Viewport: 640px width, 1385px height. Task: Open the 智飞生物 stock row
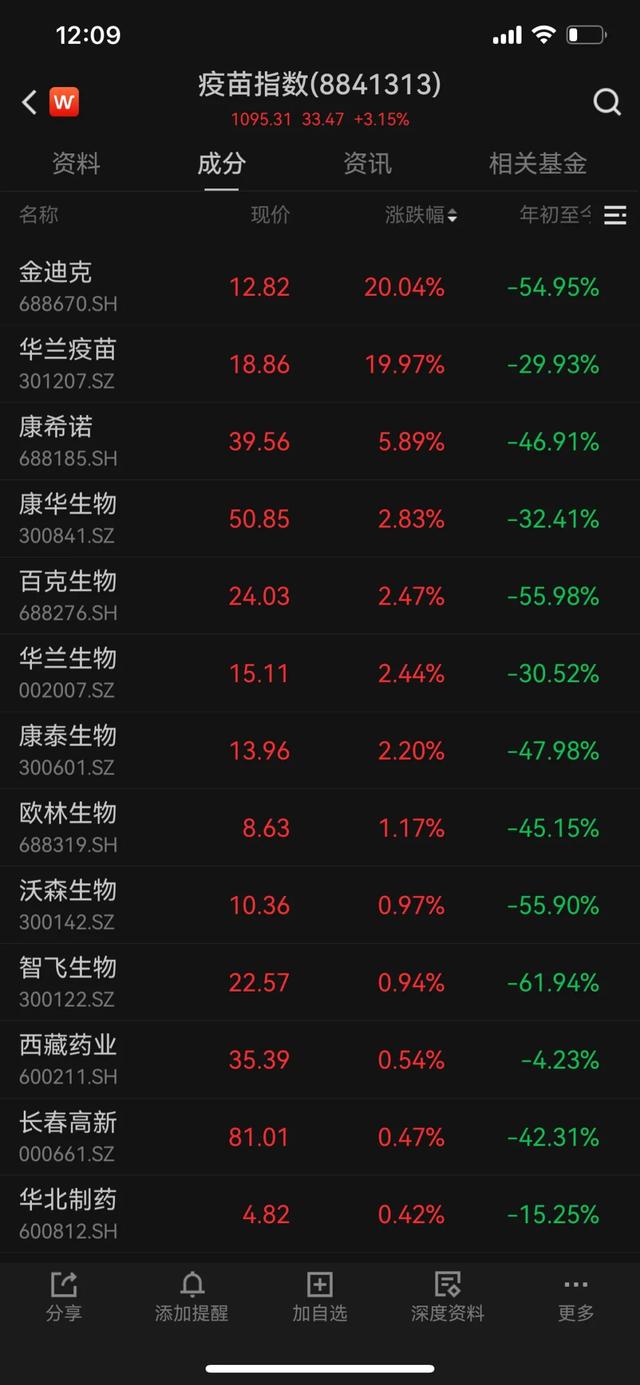[320, 983]
